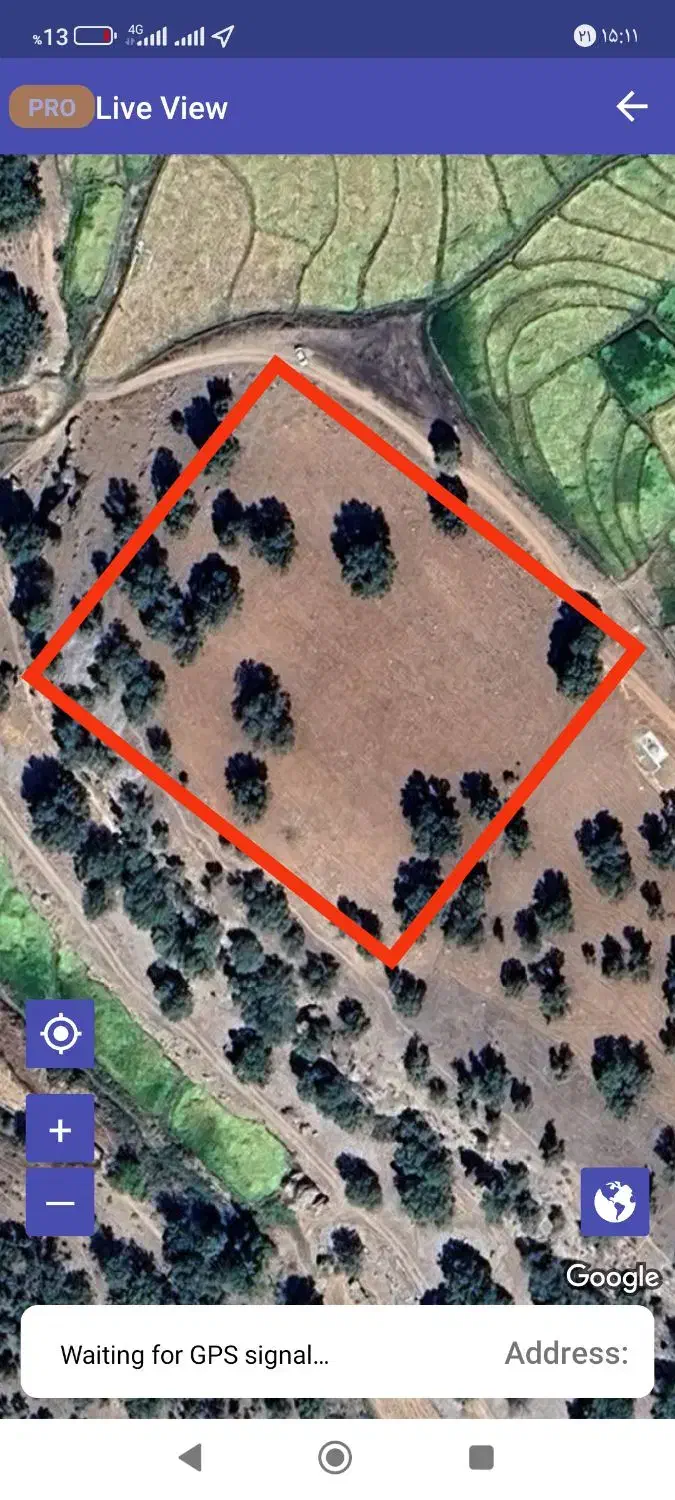Go to home via navigation bar

coord(336,1457)
